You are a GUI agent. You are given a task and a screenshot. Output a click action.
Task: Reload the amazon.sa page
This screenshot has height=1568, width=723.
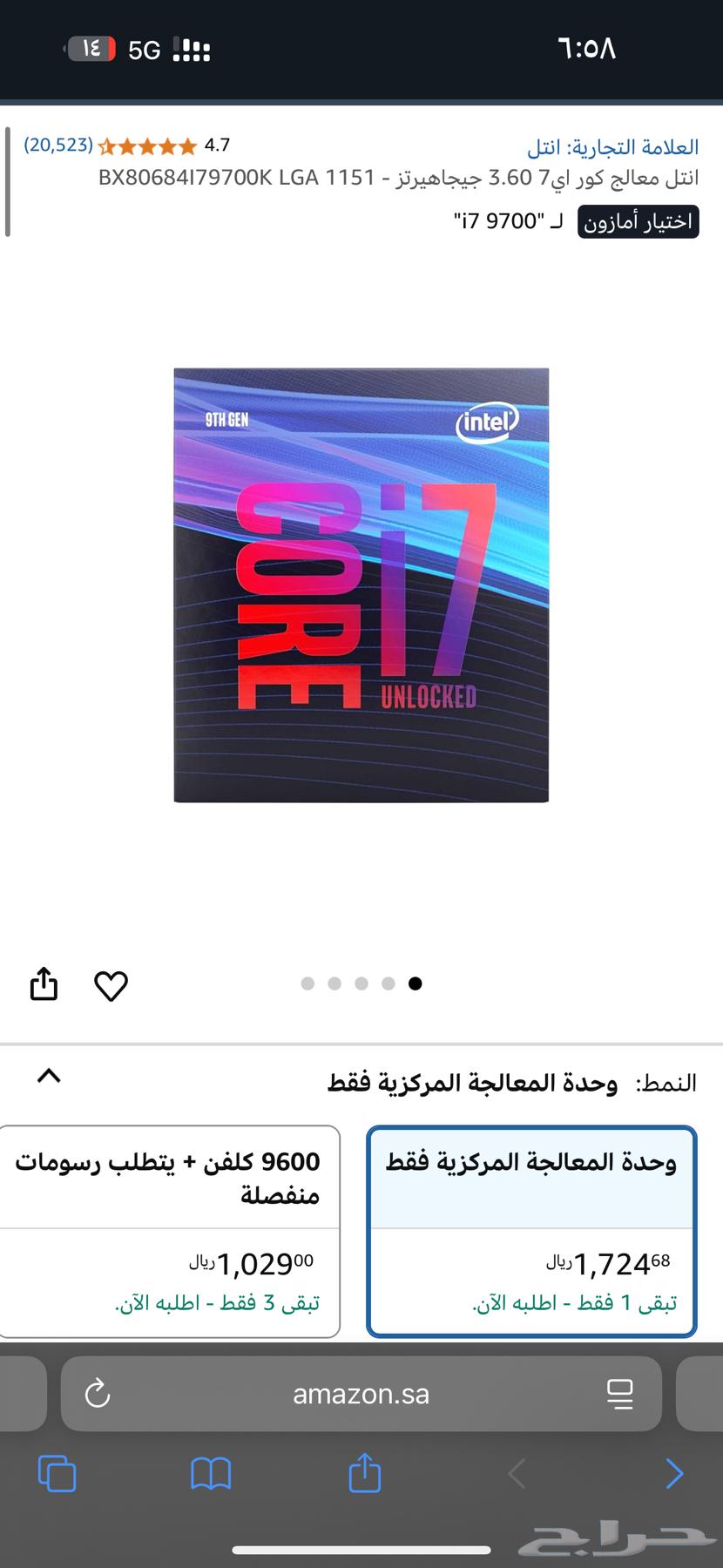coord(98,1394)
